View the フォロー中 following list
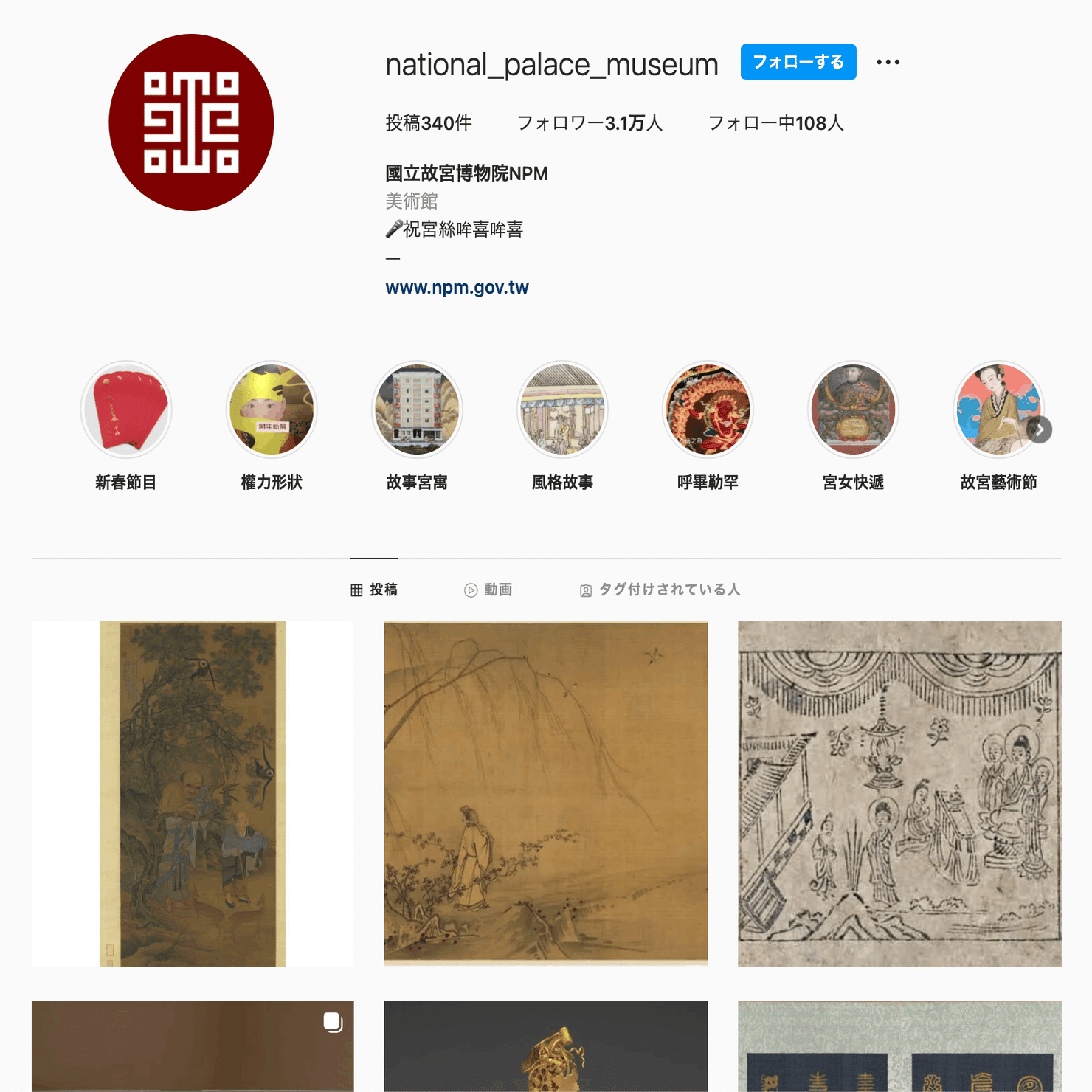Screen dimensions: 1092x1092 click(775, 123)
